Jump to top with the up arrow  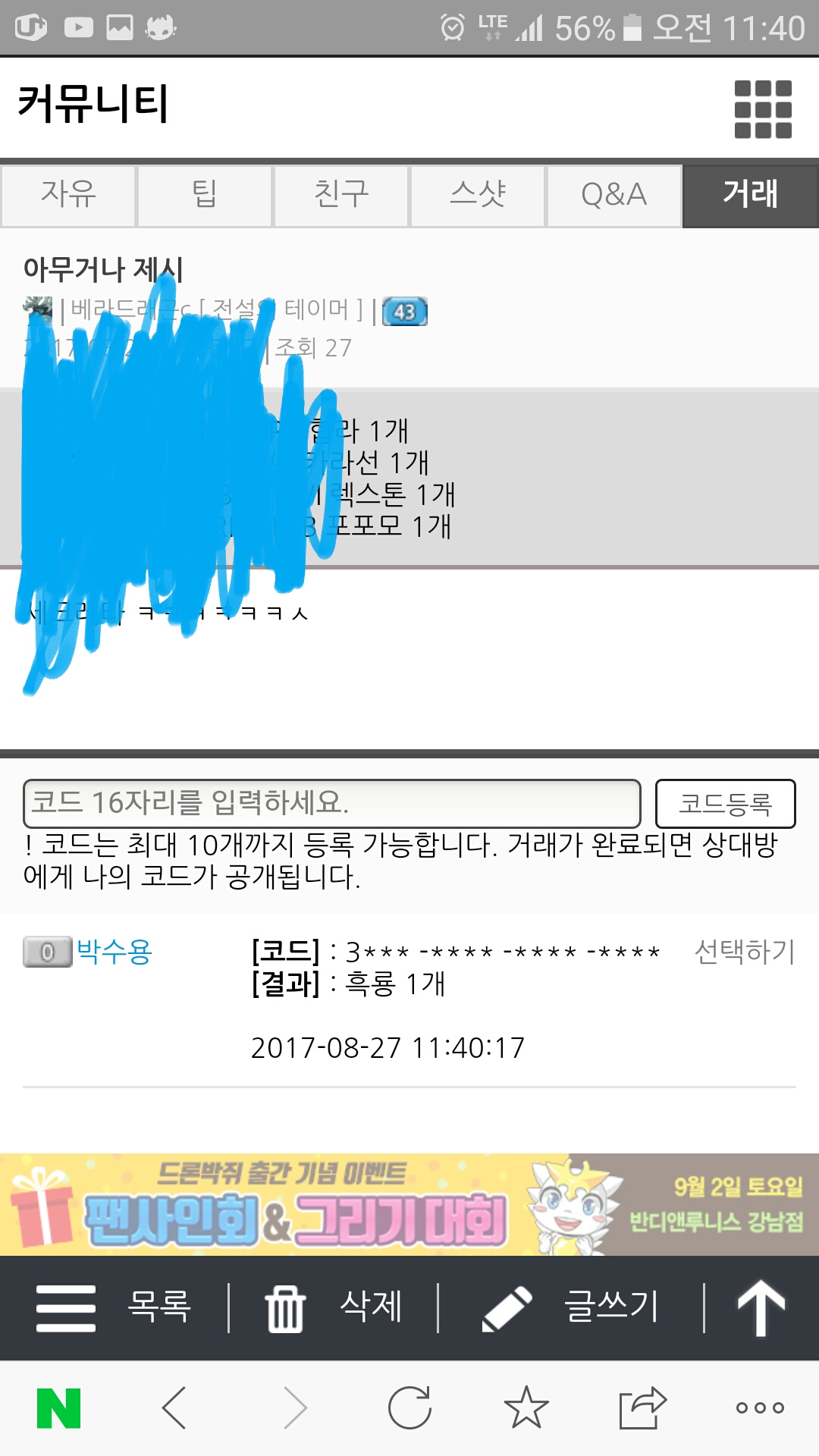point(761,1307)
